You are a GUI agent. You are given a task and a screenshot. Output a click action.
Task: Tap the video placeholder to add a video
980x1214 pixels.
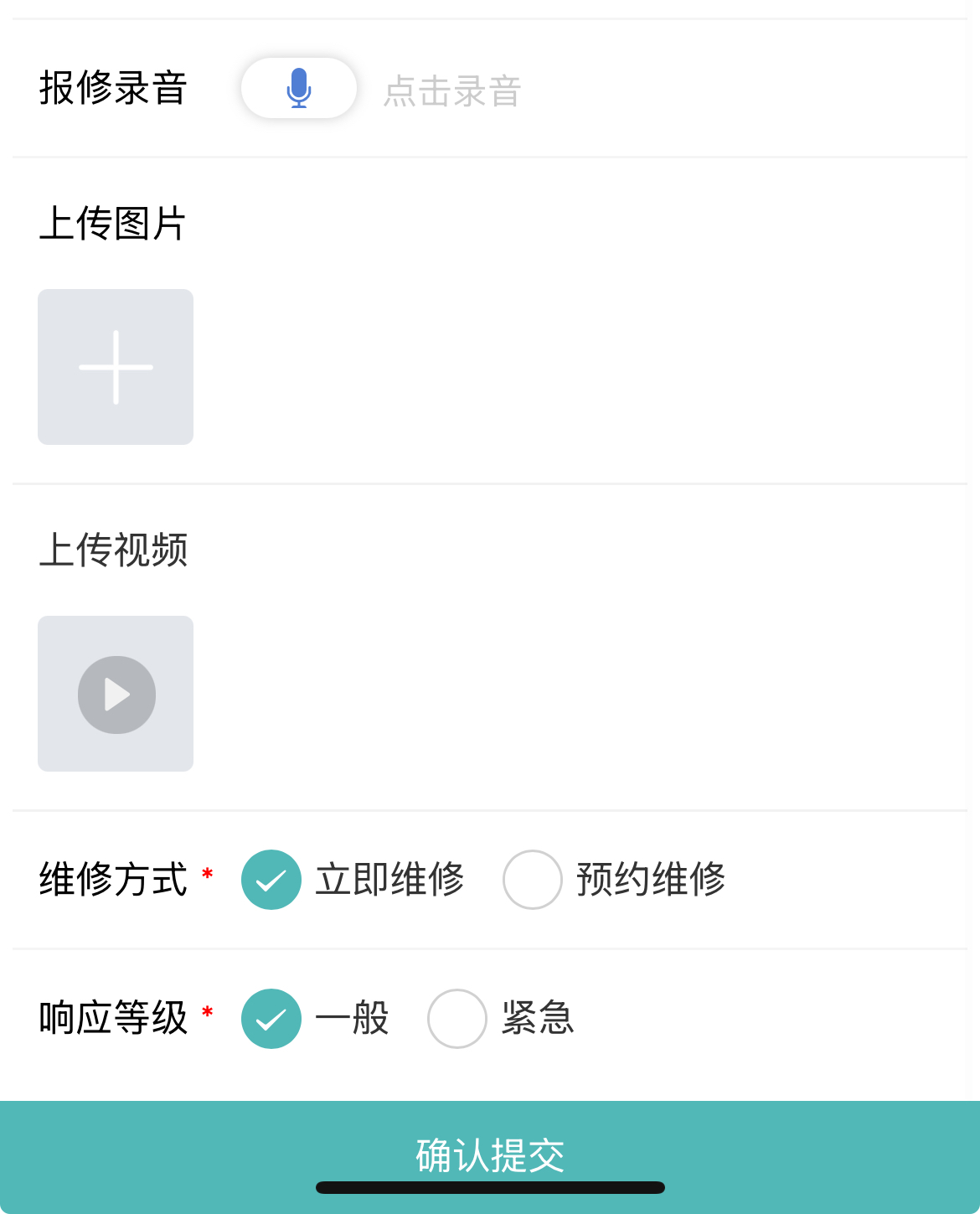115,694
